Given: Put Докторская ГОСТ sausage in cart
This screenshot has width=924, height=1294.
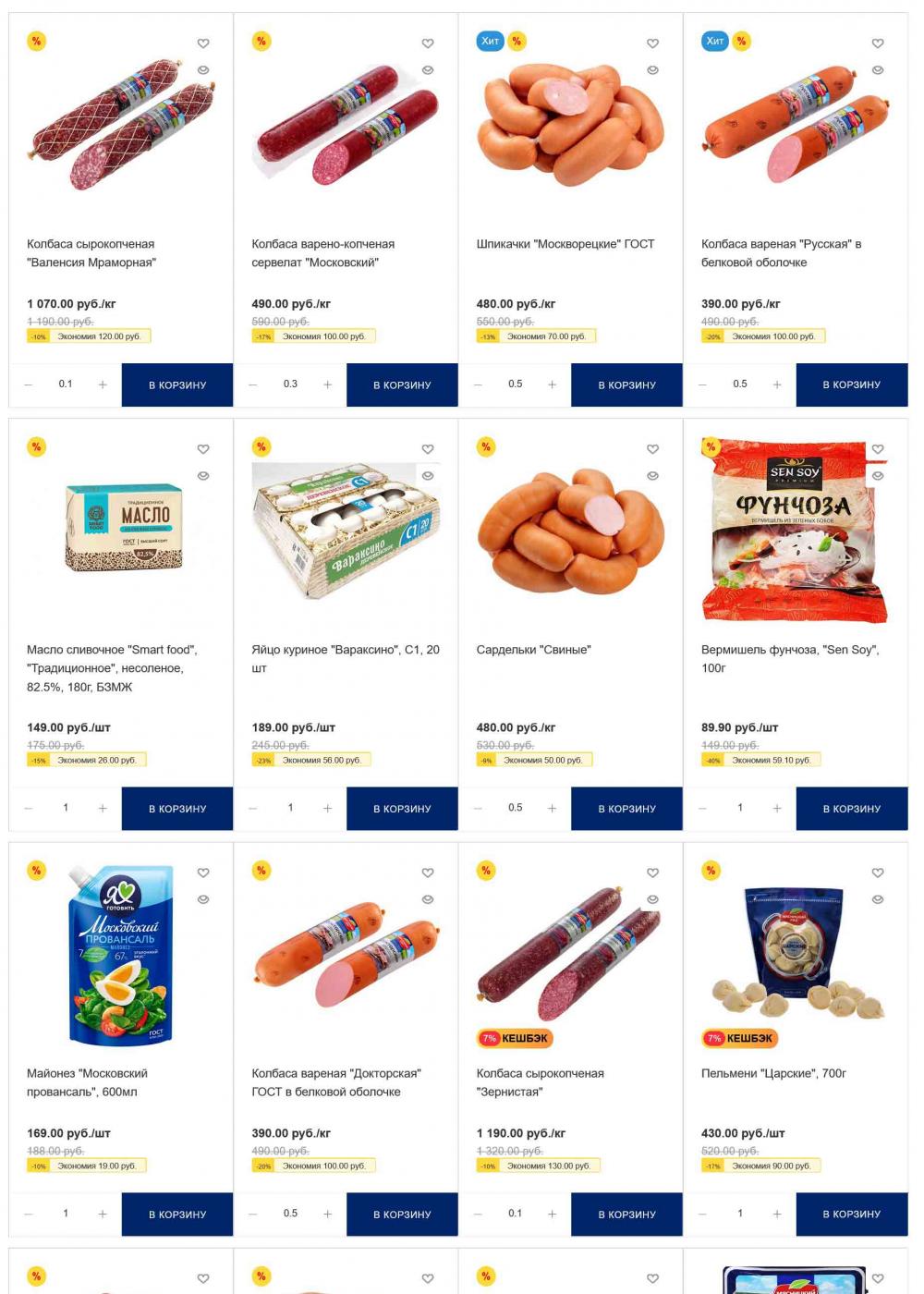Looking at the screenshot, I should [402, 1215].
